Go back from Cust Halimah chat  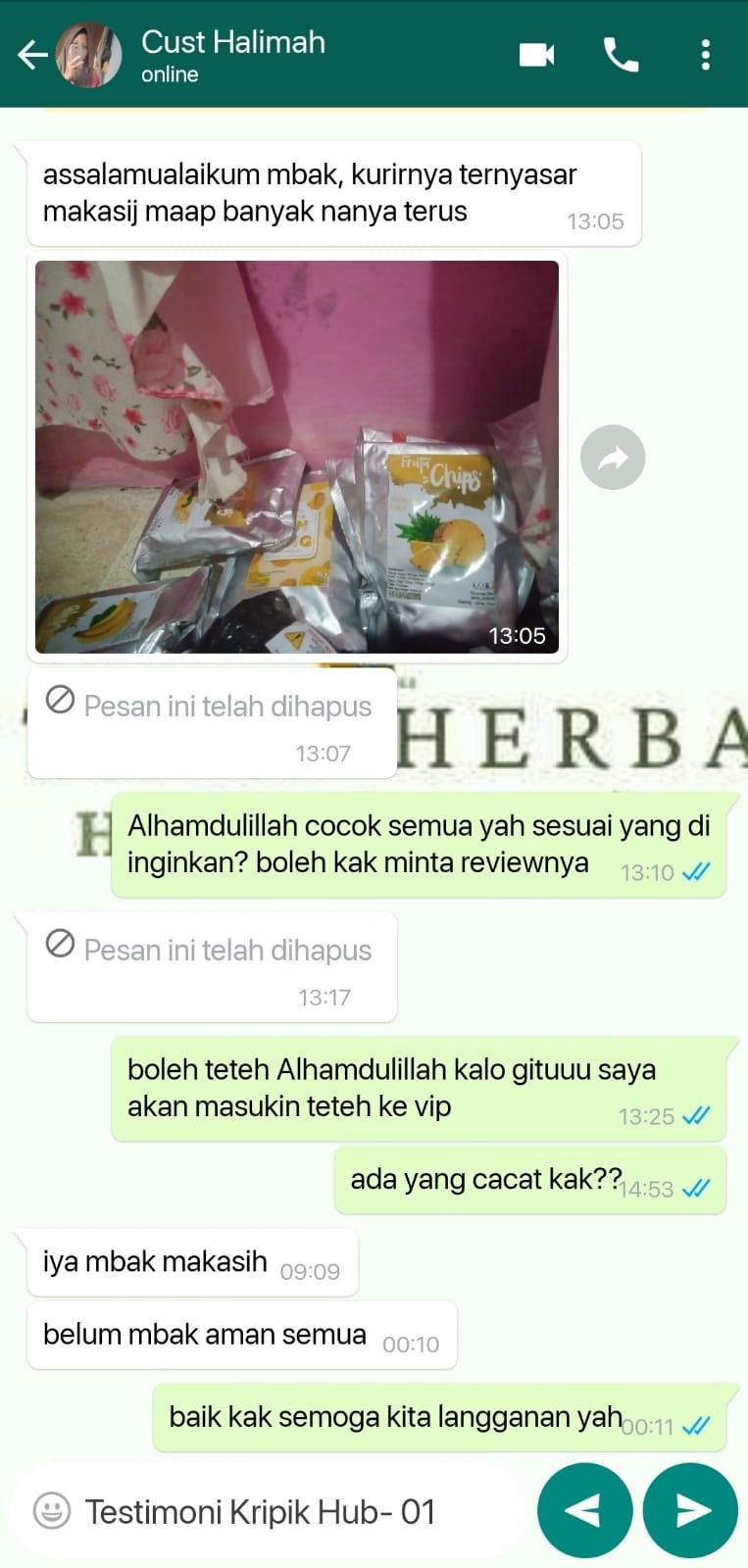[31, 55]
